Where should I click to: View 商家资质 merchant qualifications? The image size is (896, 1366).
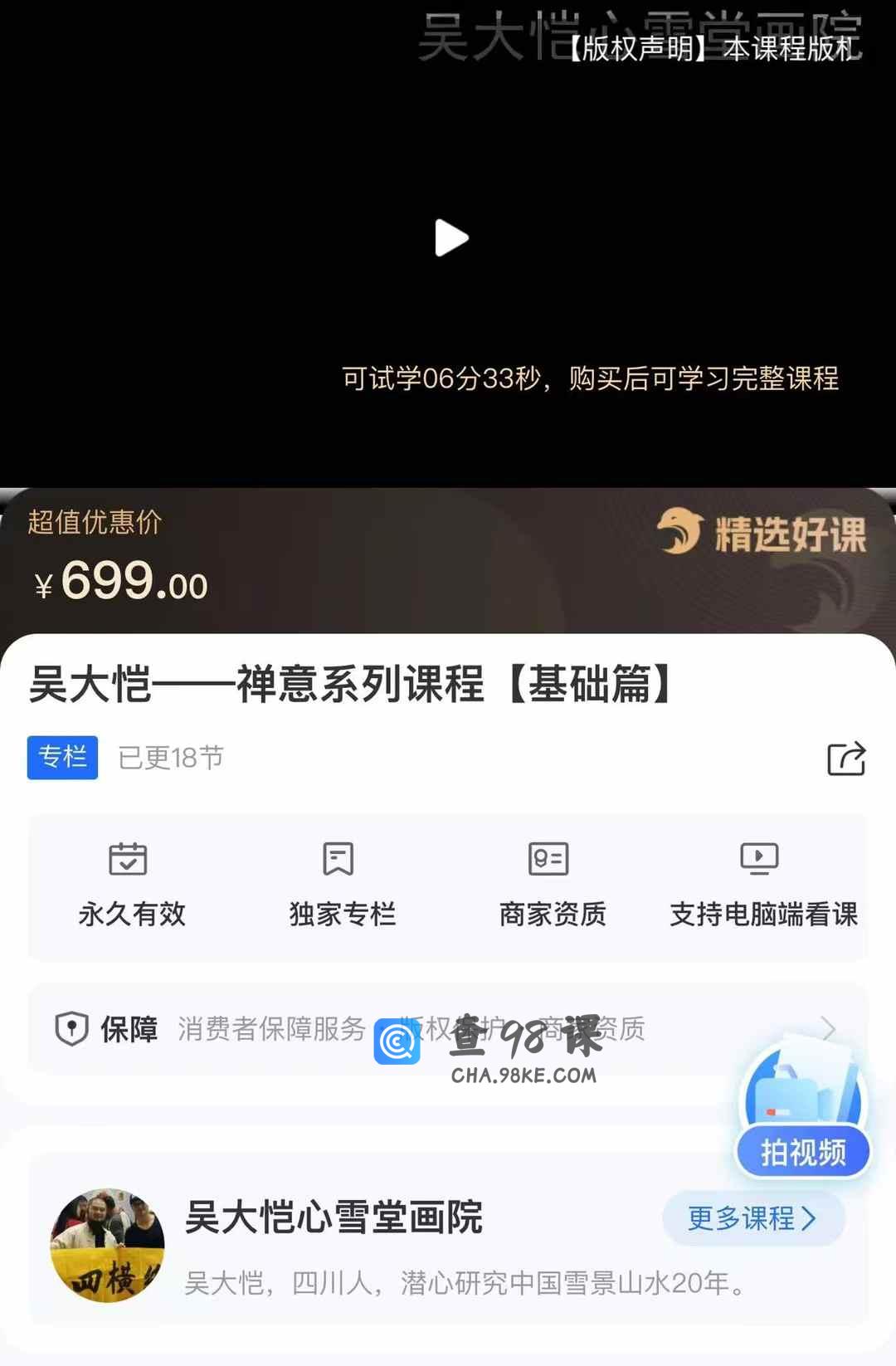(552, 884)
